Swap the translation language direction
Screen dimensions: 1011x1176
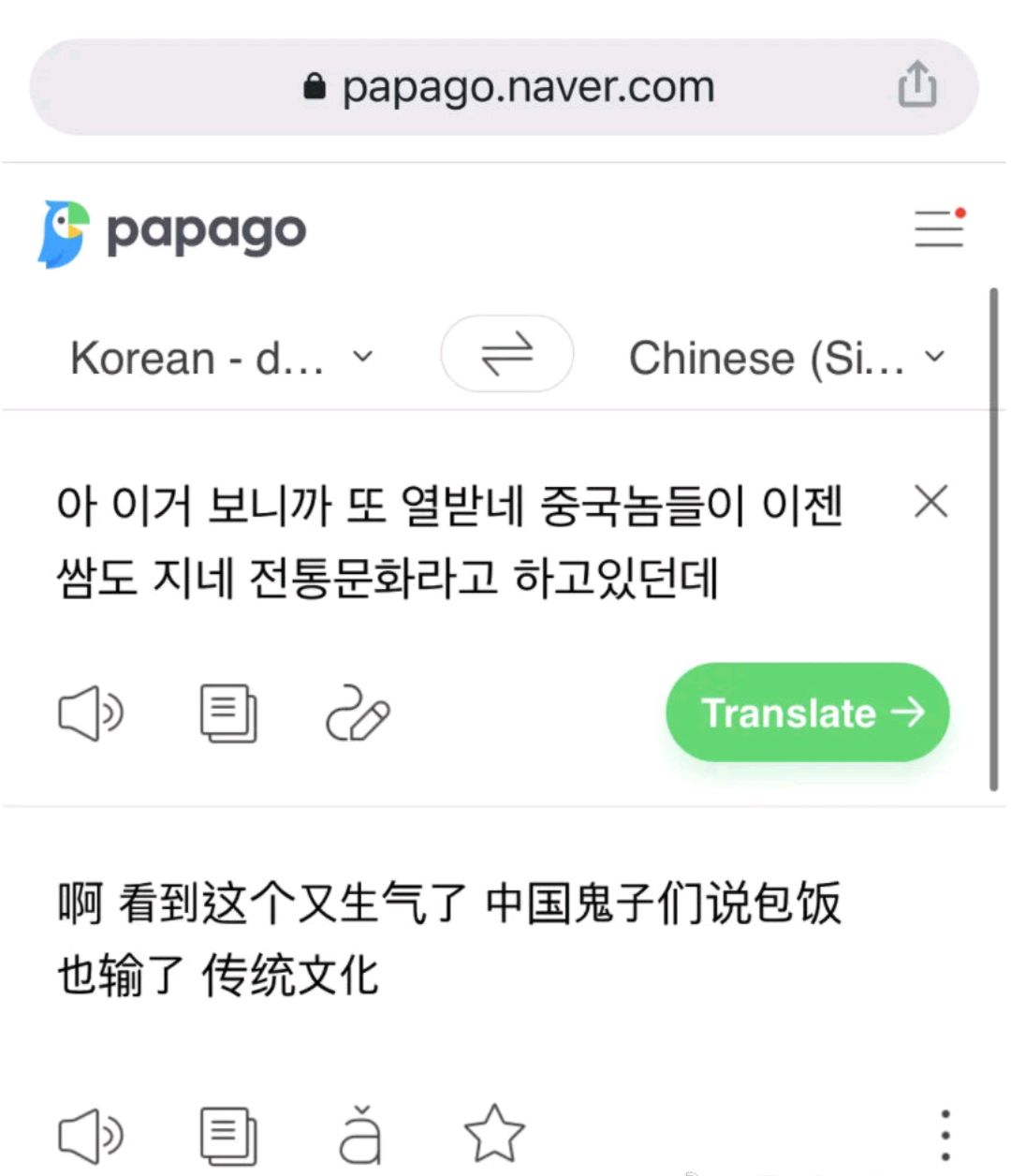(506, 355)
